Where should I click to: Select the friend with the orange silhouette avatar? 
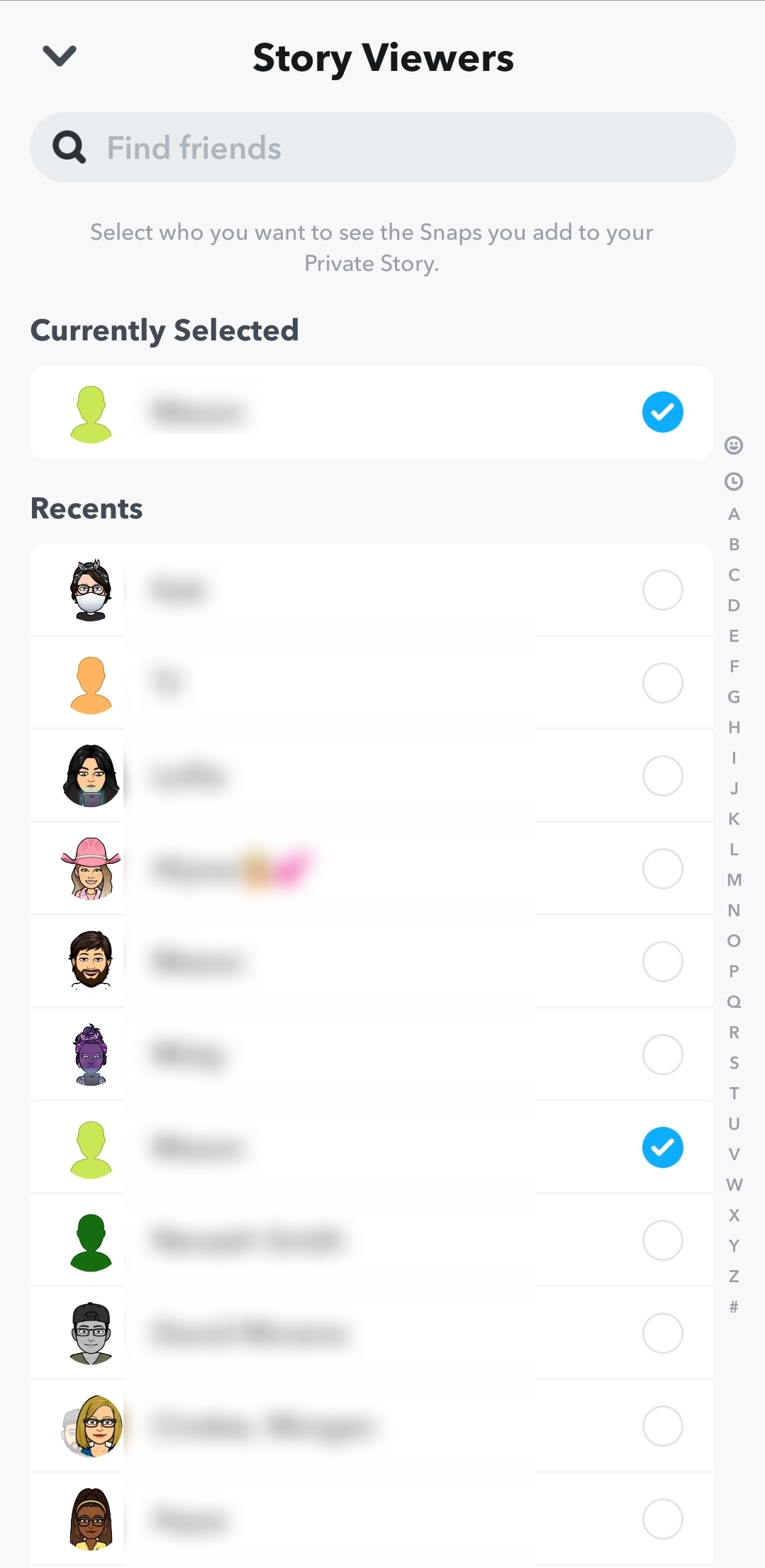(x=662, y=683)
